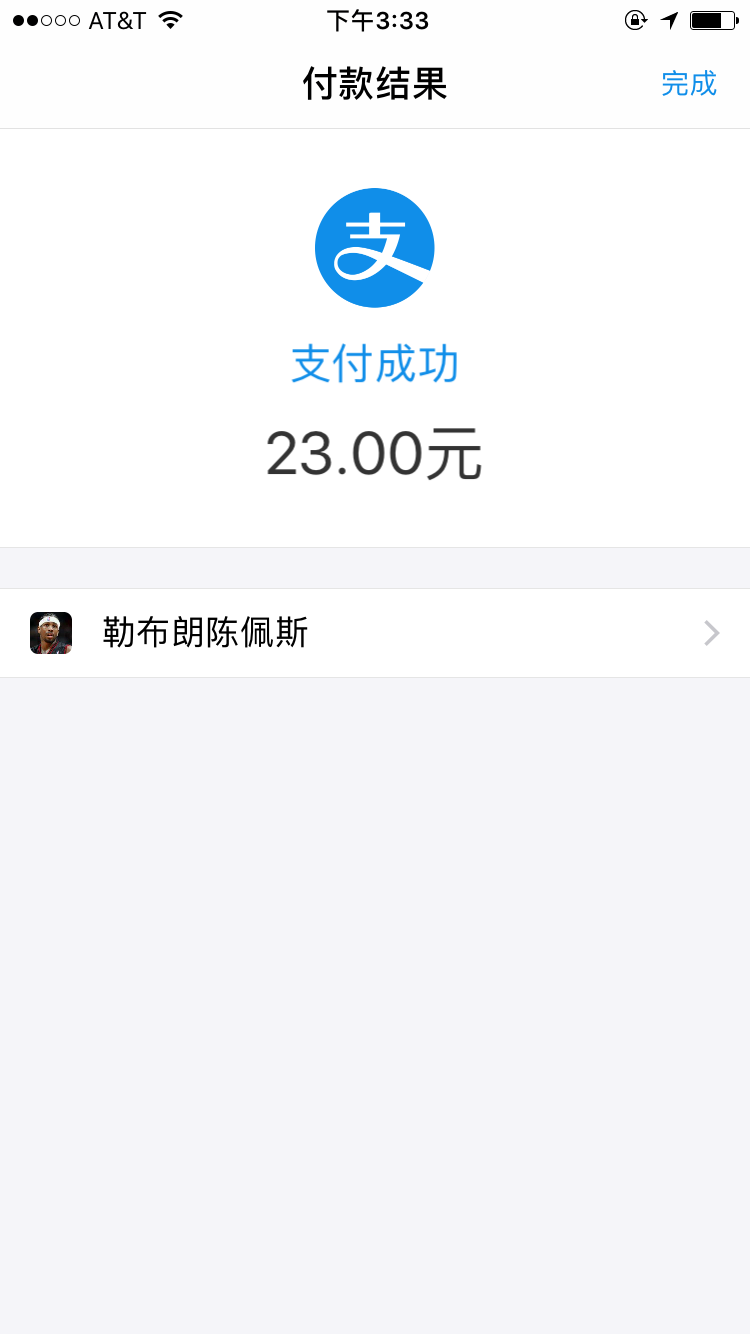This screenshot has height=1334, width=750.
Task: Click the gray divider strip above payee row
Action: 375,566
